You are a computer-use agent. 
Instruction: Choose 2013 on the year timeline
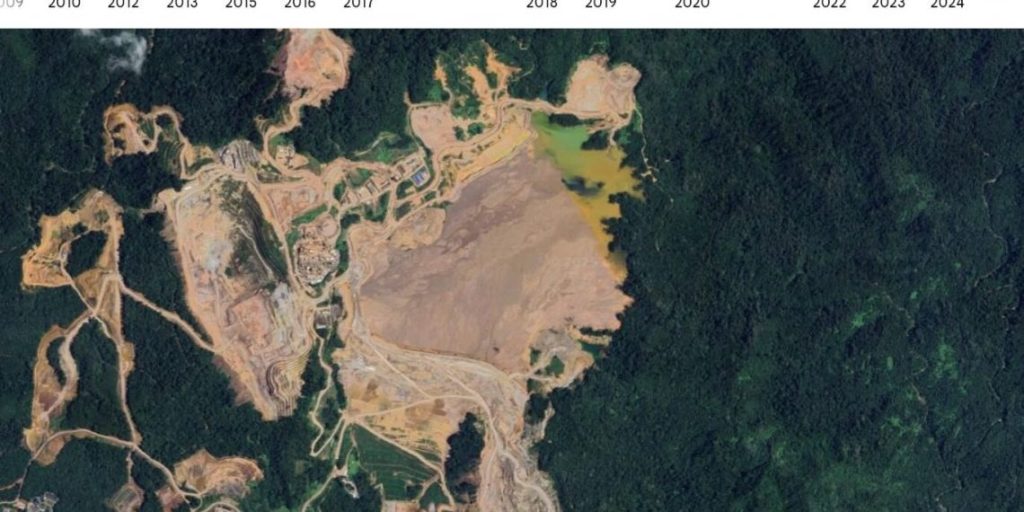[182, 5]
